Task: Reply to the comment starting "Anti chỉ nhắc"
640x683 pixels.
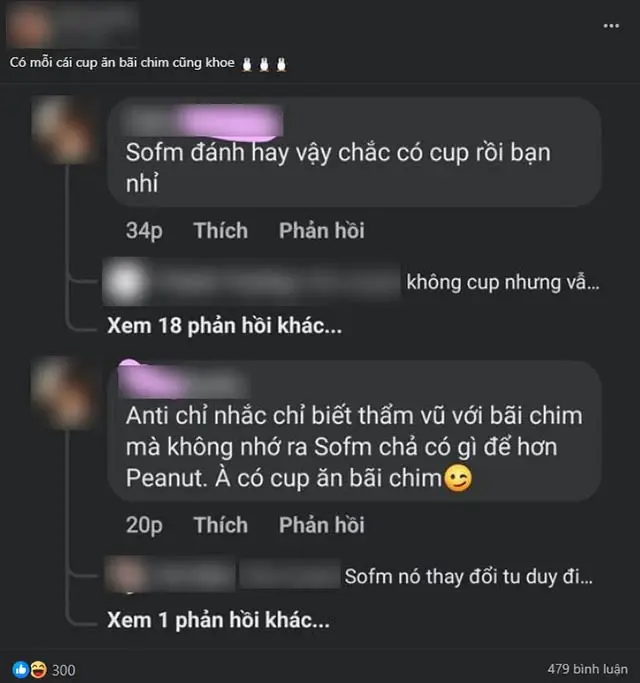Action: pyautogui.click(x=321, y=525)
